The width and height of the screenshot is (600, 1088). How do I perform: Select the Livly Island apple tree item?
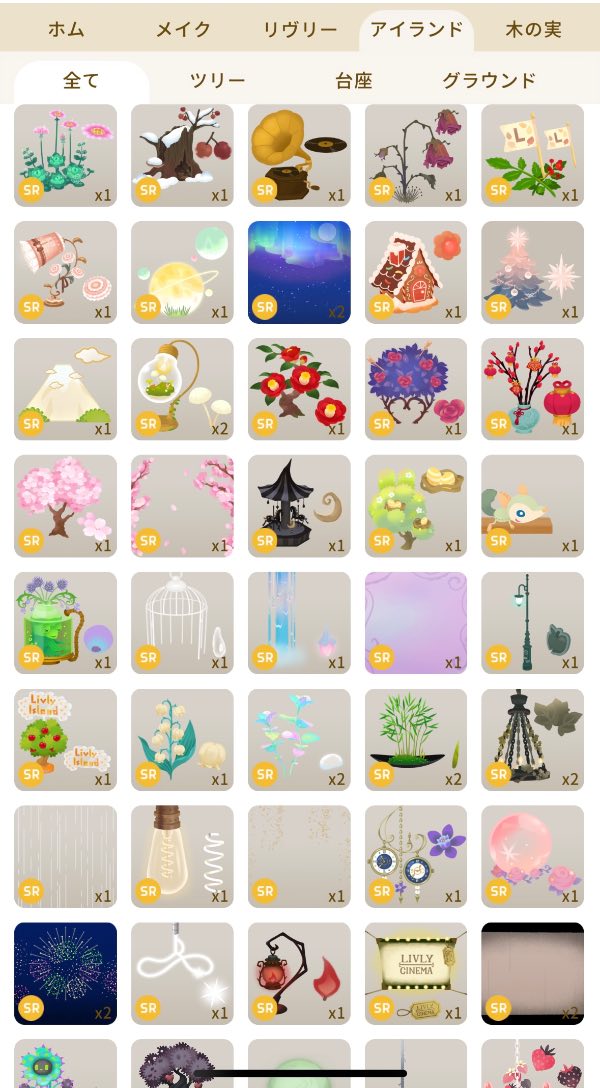coord(65,740)
